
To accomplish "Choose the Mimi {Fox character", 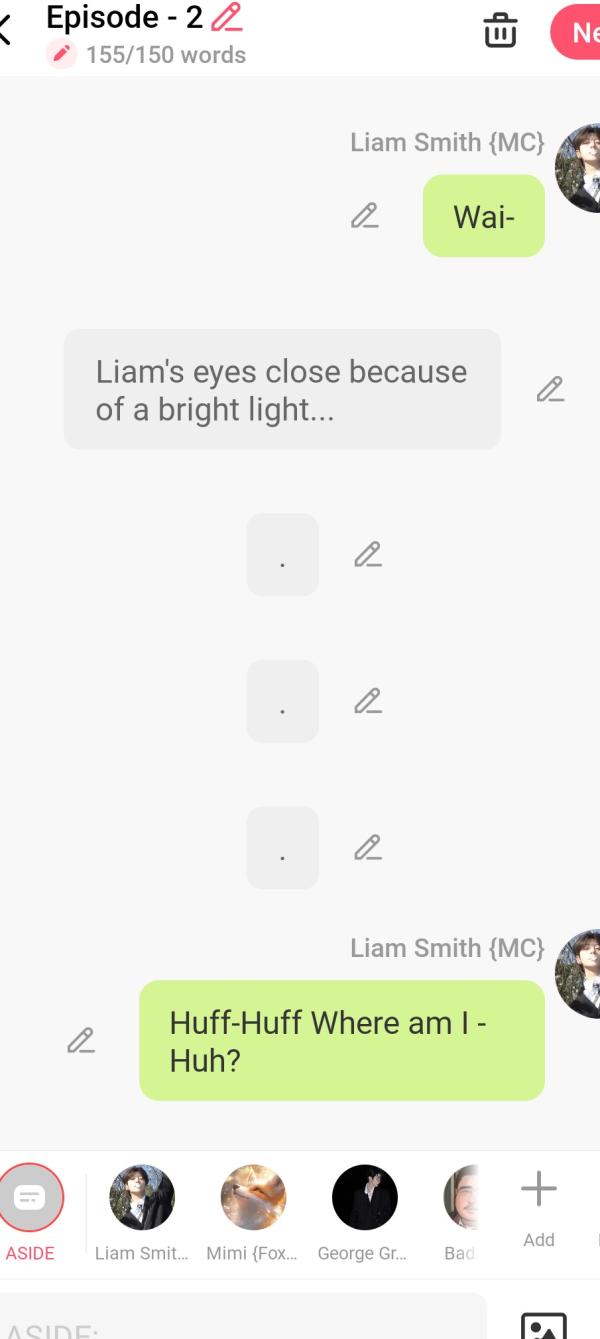I will (x=253, y=1198).
